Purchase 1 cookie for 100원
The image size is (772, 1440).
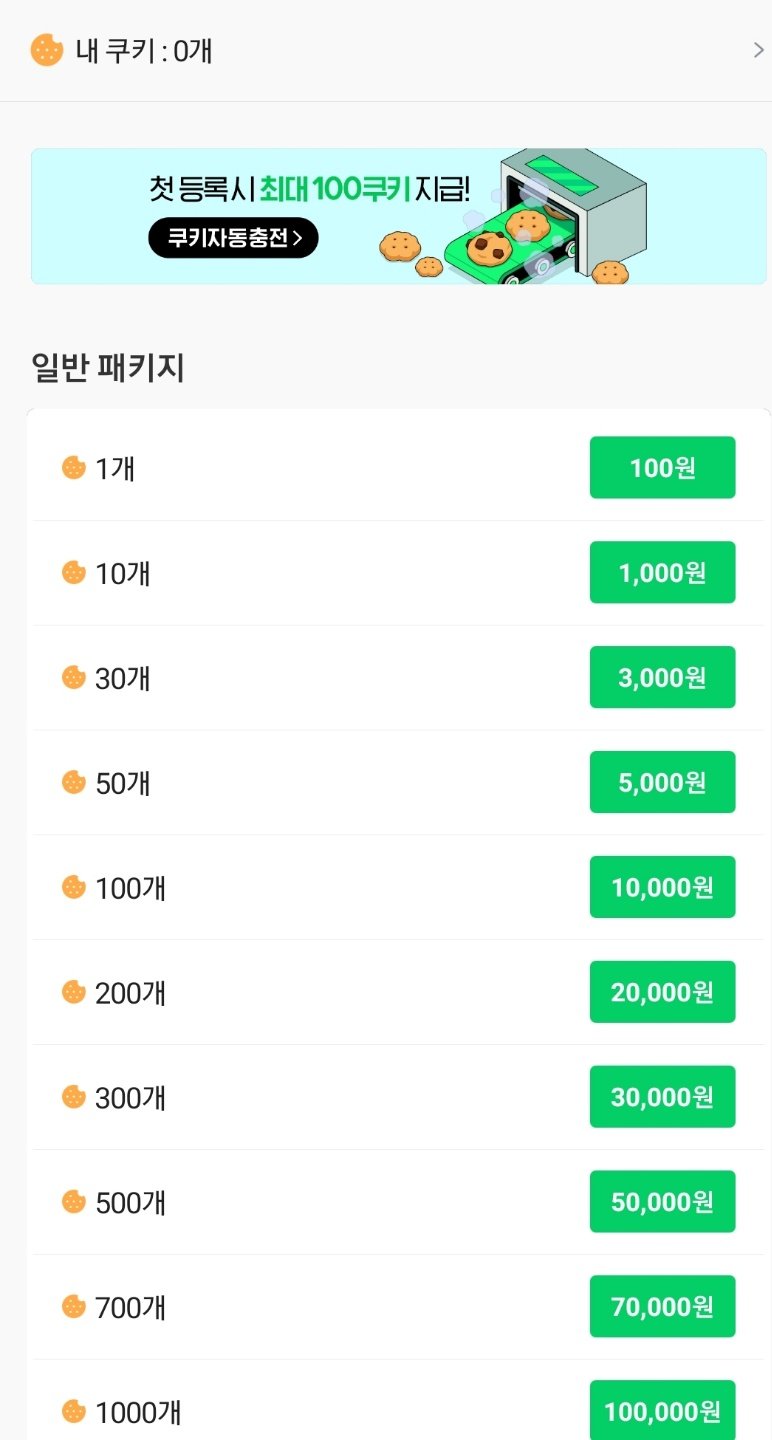coord(662,467)
